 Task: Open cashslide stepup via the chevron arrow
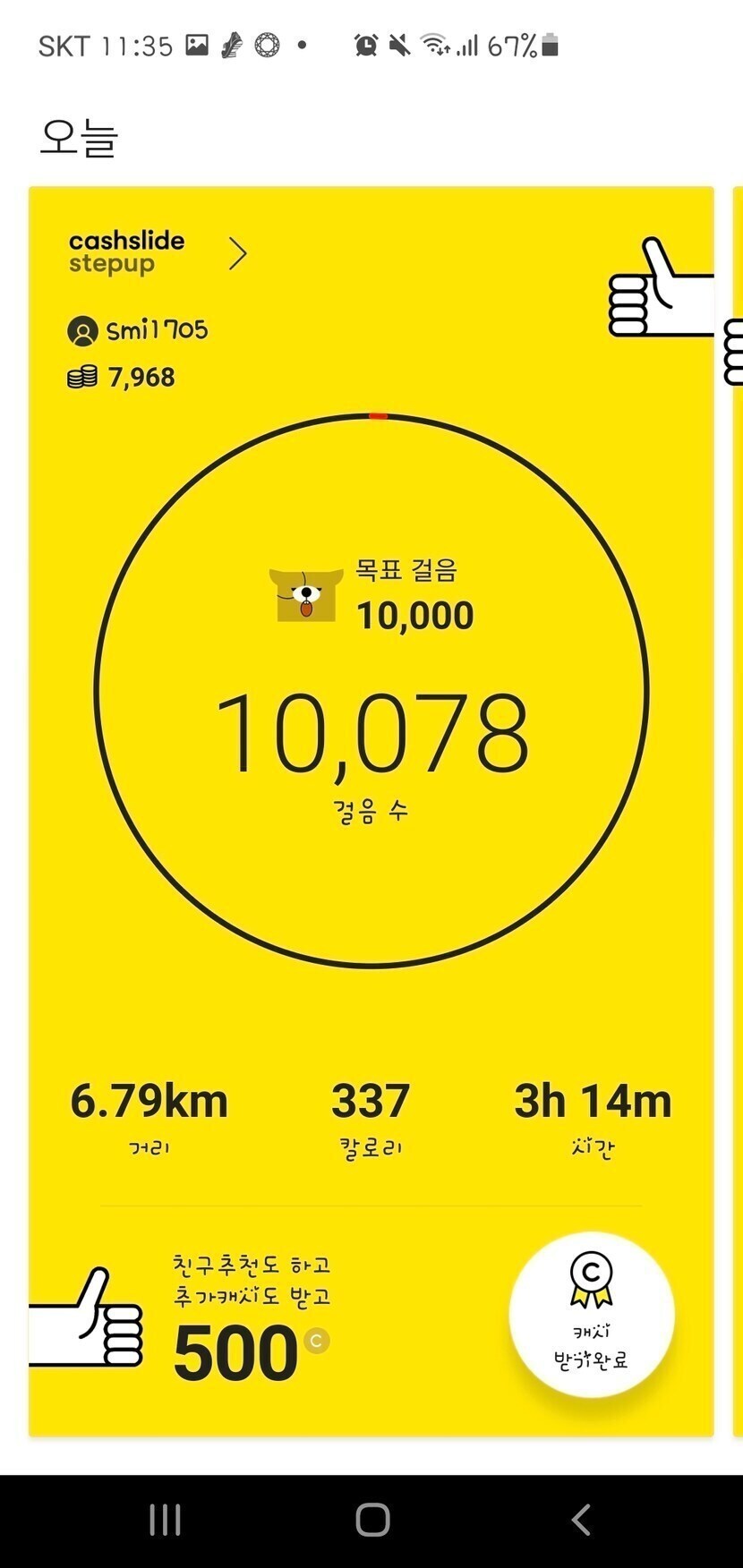tap(237, 254)
